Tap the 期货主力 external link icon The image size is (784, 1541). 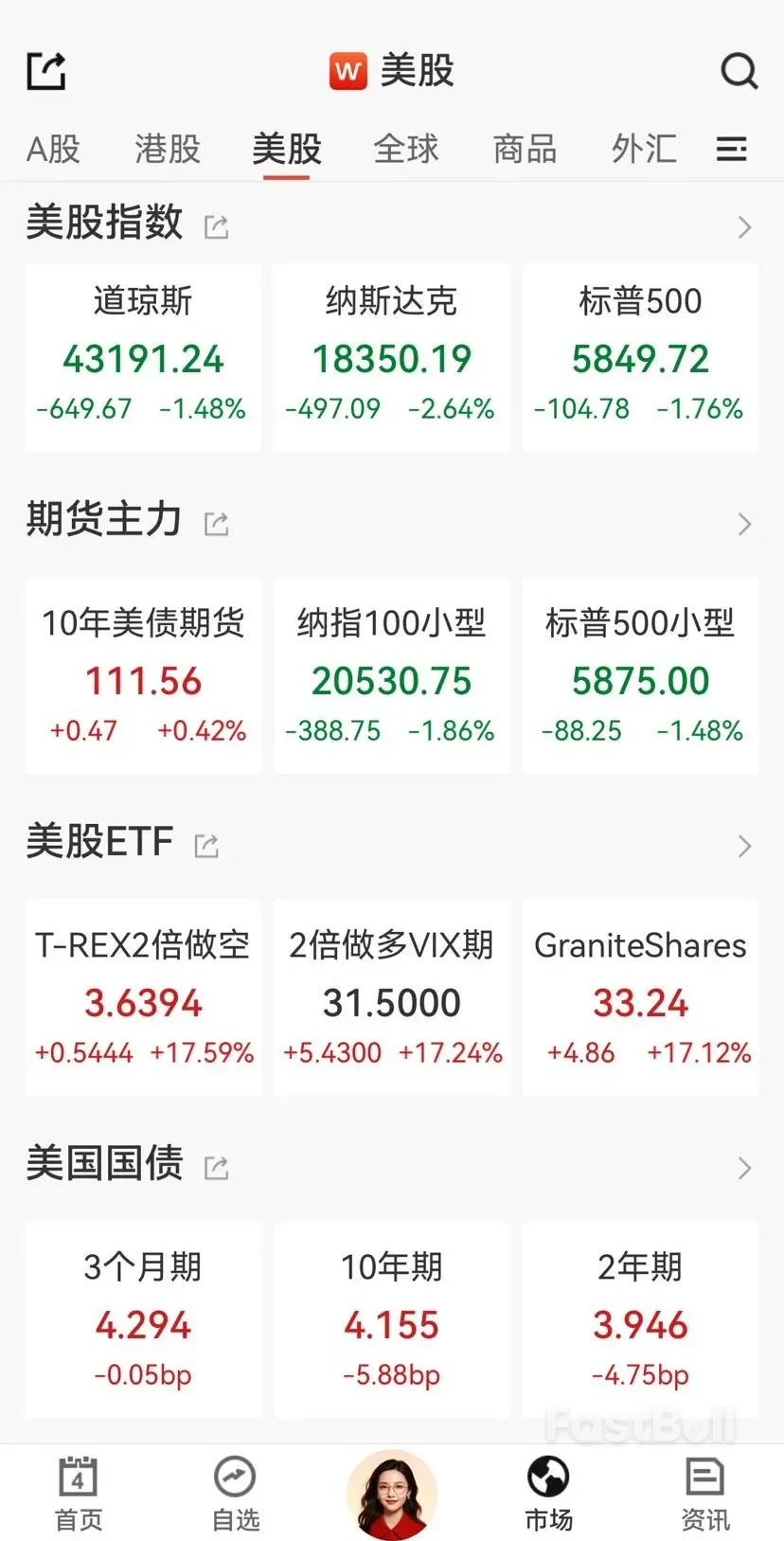[216, 523]
